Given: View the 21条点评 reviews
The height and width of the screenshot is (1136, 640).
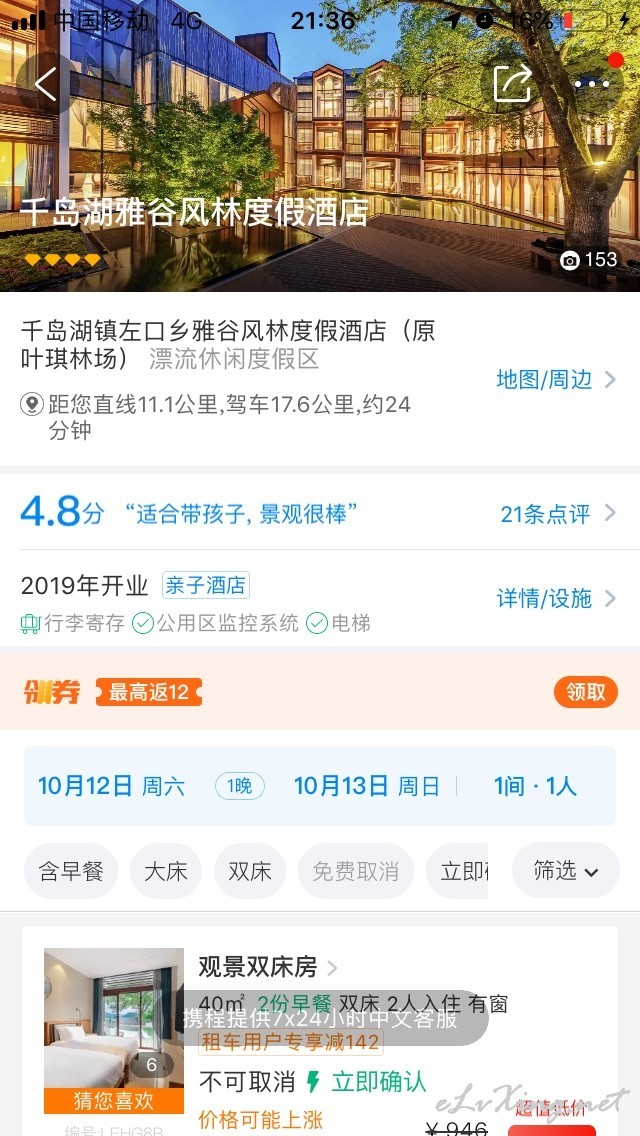Looking at the screenshot, I should (x=557, y=514).
